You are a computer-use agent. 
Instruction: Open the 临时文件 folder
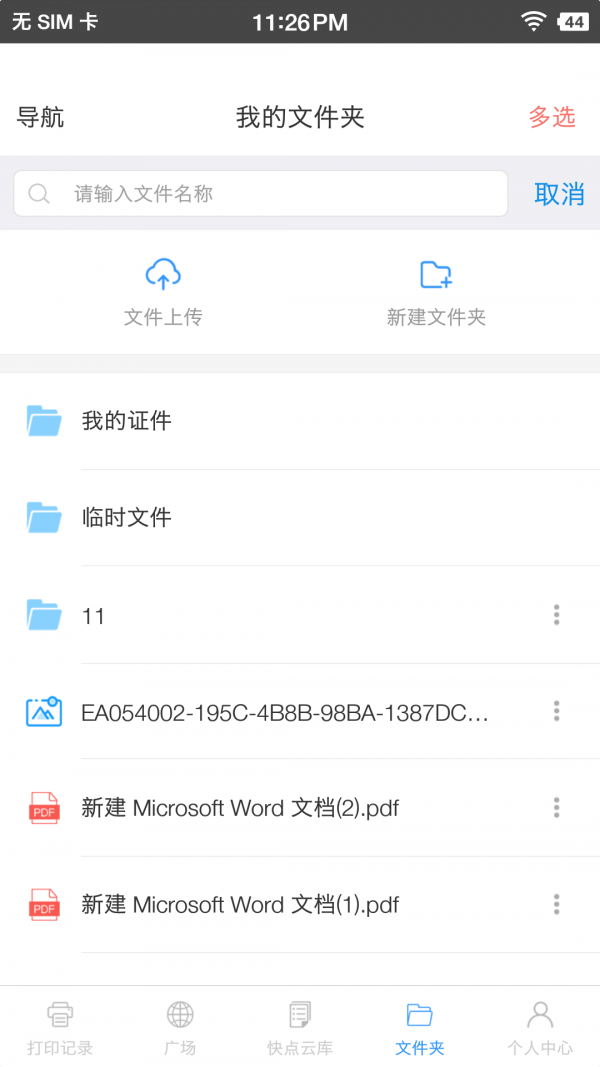[x=300, y=518]
